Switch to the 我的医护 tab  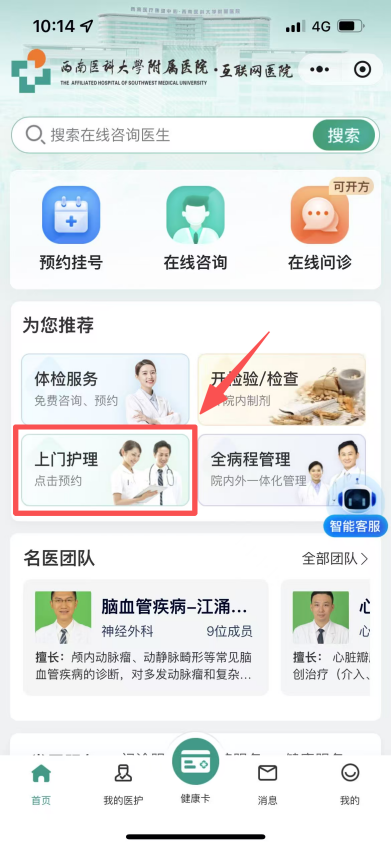[x=123, y=785]
